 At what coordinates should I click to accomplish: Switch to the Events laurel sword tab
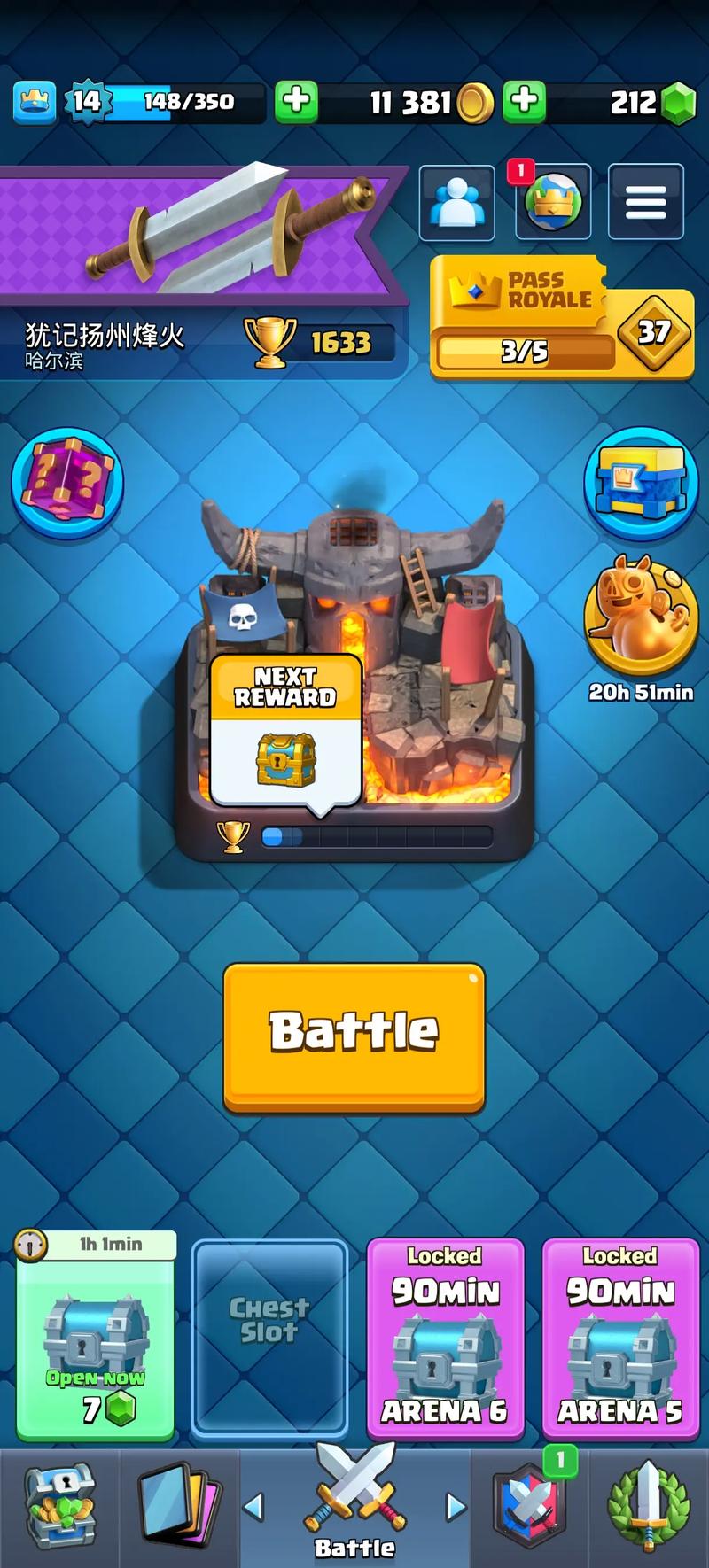[x=649, y=1506]
